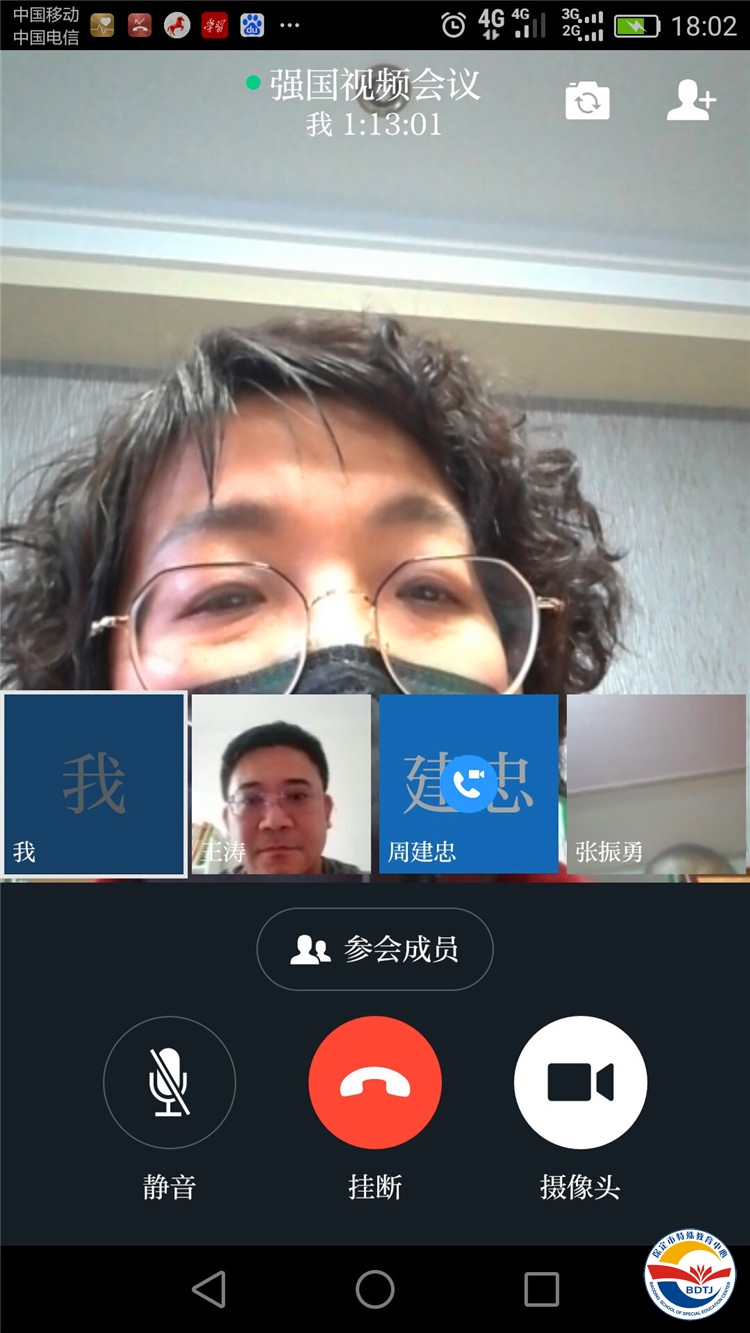Screen dimensions: 750x1333
Task: Open the 参会成员 participants list
Action: pos(375,949)
